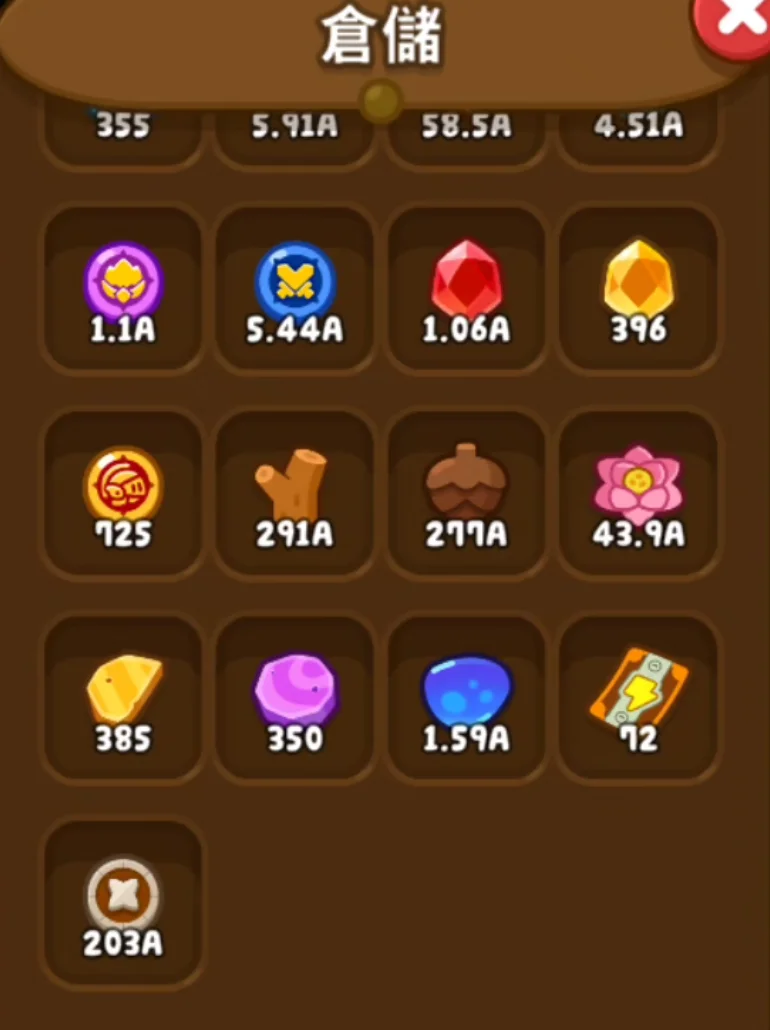Viewport: 770px width, 1030px height.
Task: Select the blue crossed-swords badge 5.44A
Action: (x=295, y=287)
